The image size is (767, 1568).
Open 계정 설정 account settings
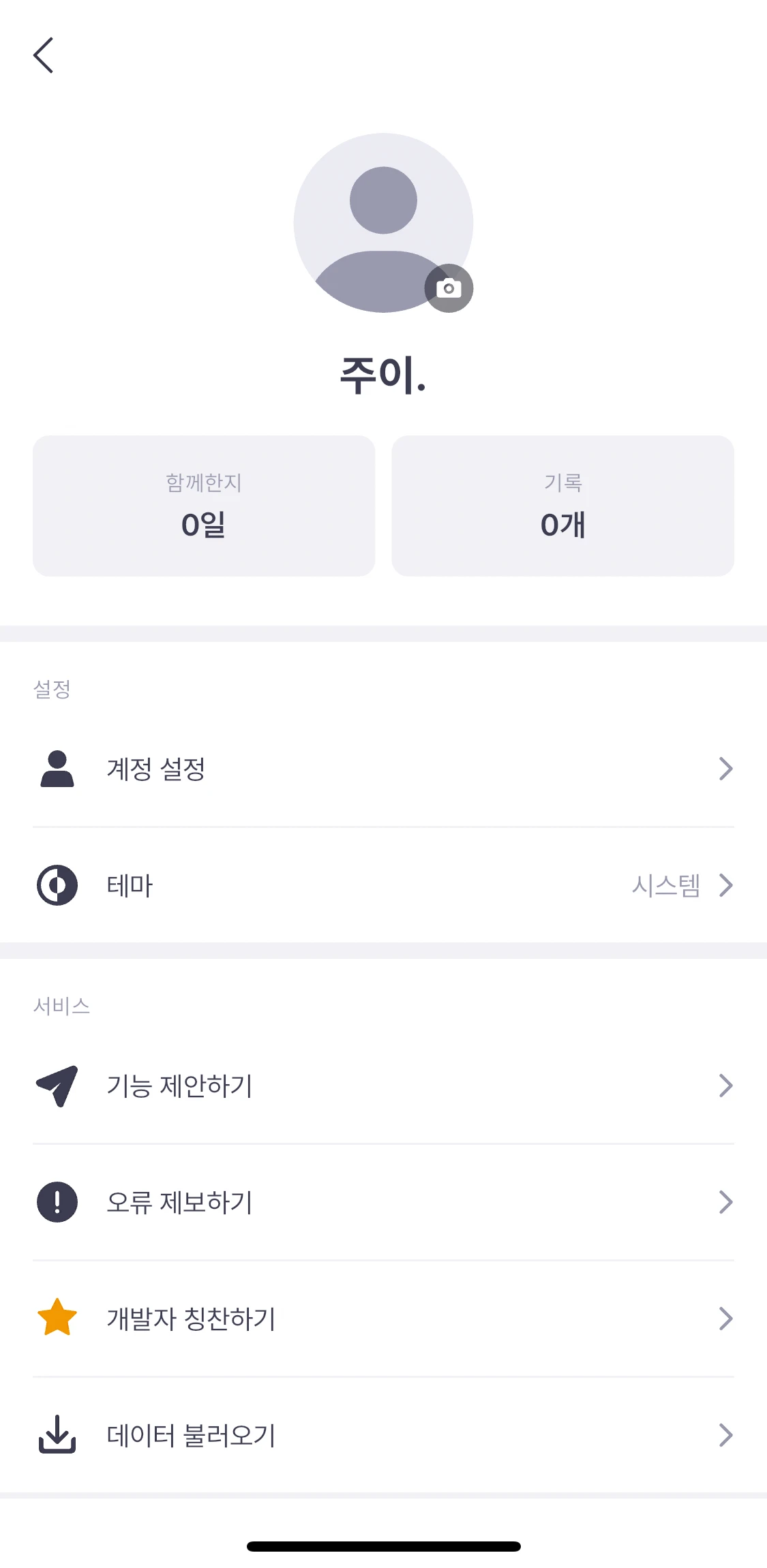(x=383, y=769)
